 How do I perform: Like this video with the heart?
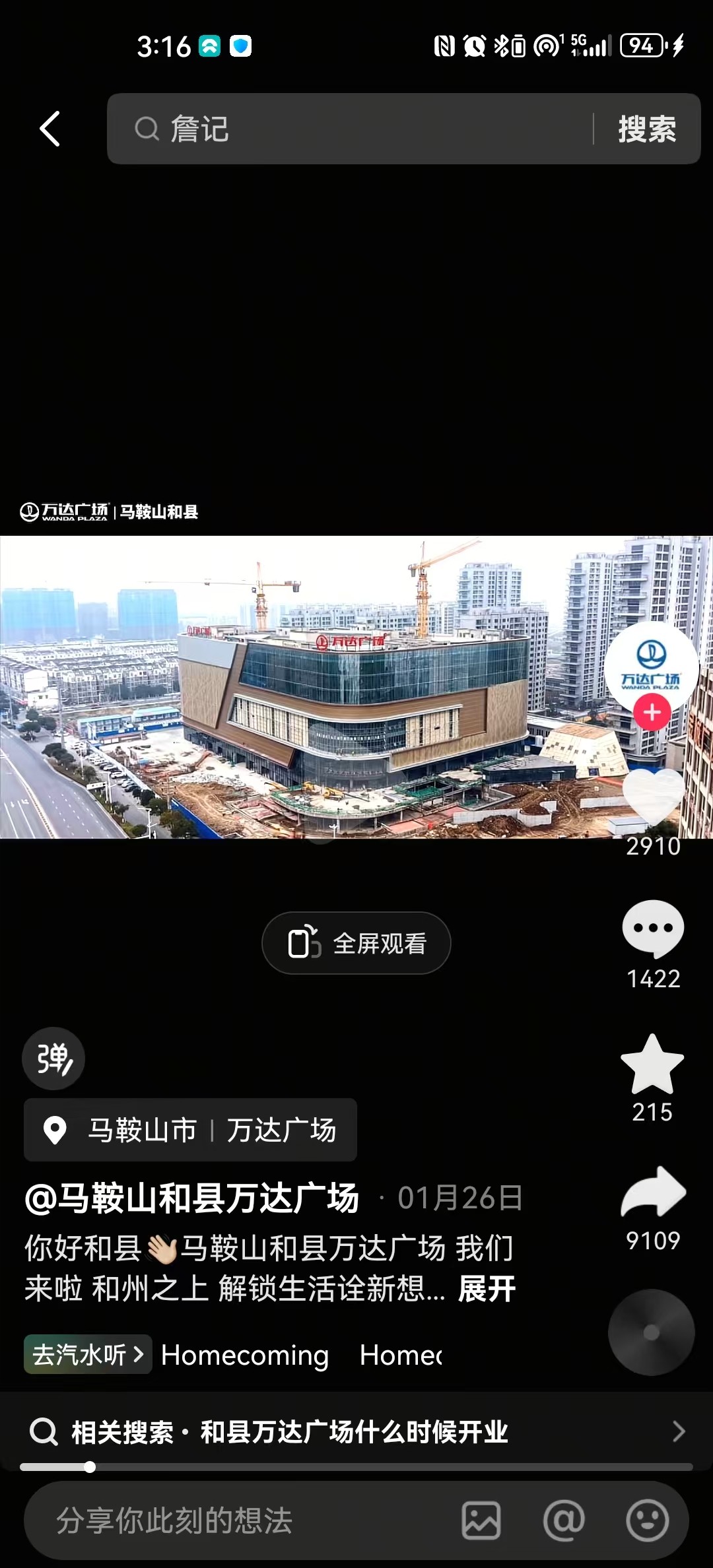click(x=653, y=797)
